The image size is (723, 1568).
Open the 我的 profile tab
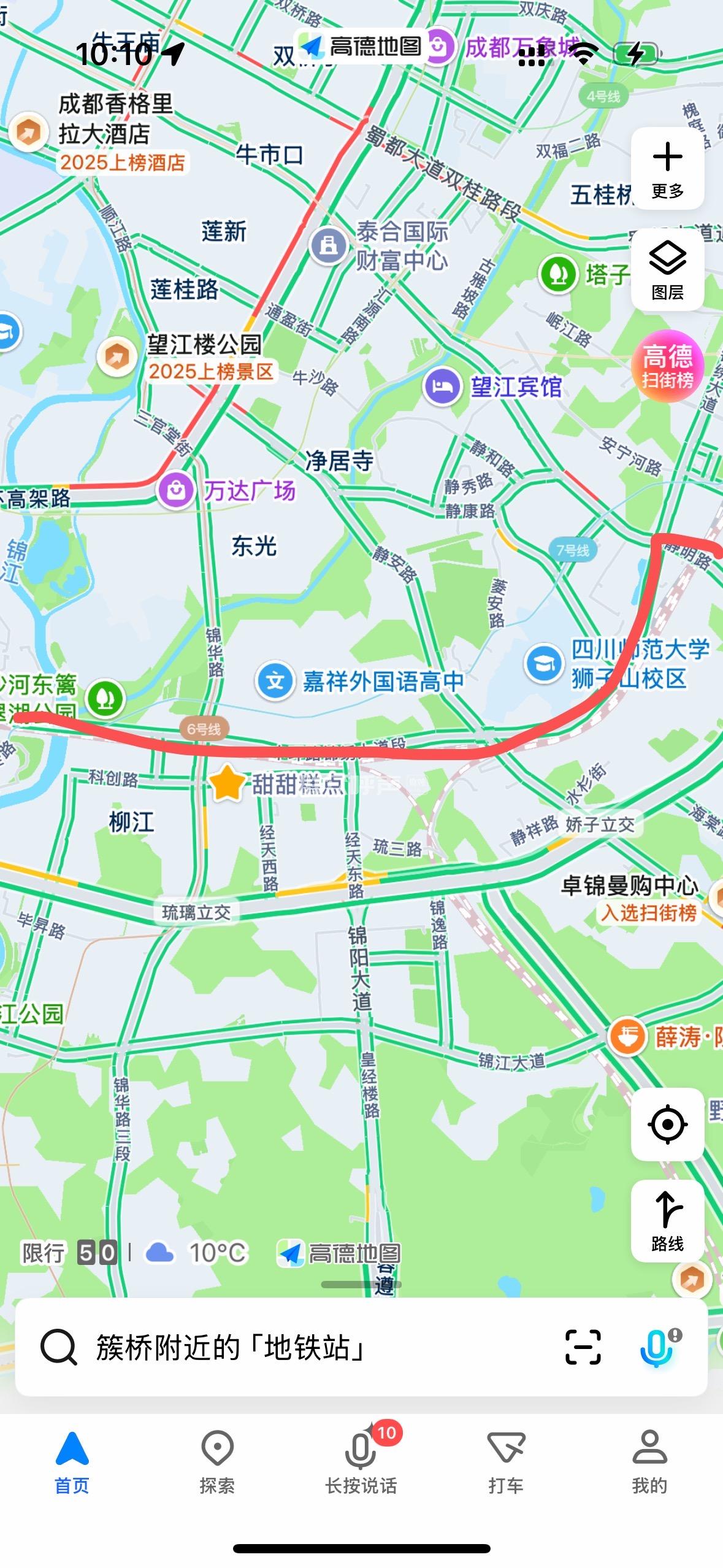pos(649,1463)
